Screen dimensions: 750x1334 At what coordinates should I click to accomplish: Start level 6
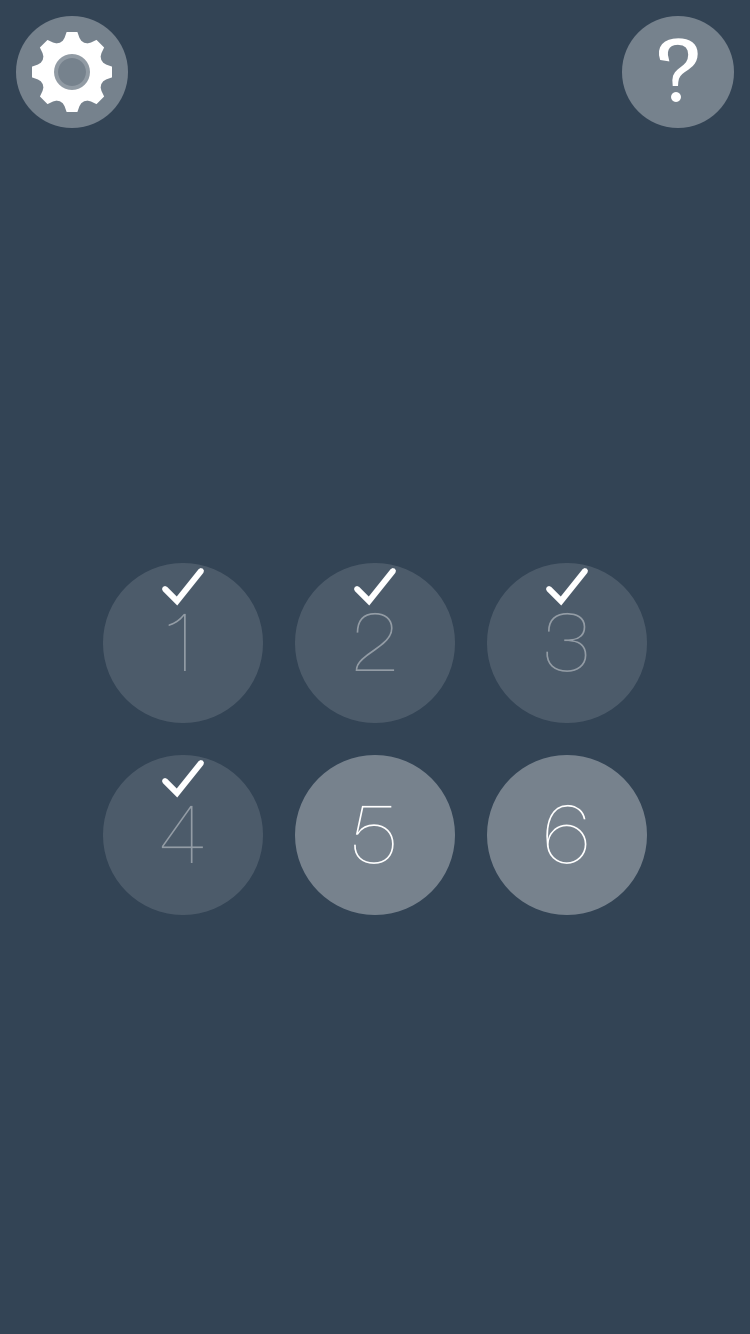(x=567, y=835)
